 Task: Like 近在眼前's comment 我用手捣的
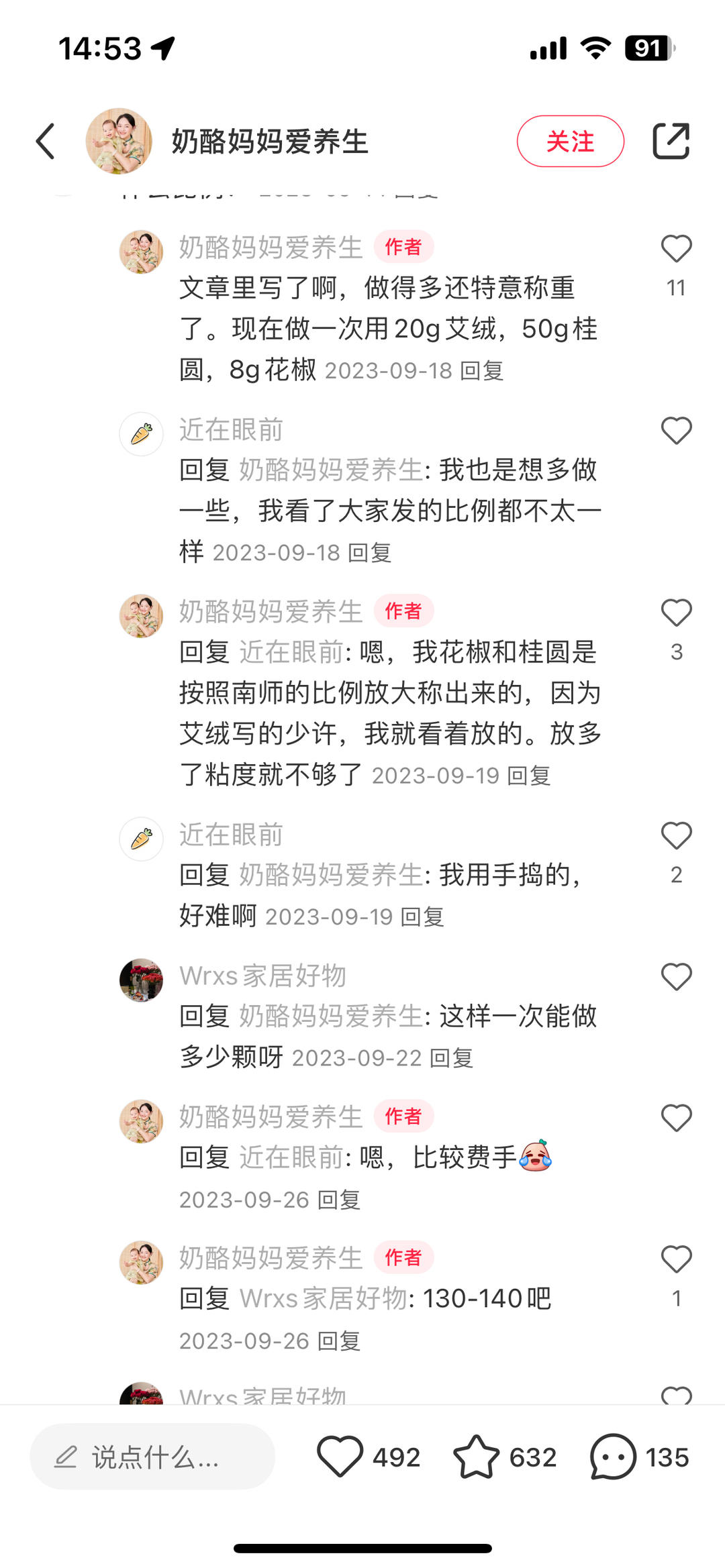click(x=676, y=836)
